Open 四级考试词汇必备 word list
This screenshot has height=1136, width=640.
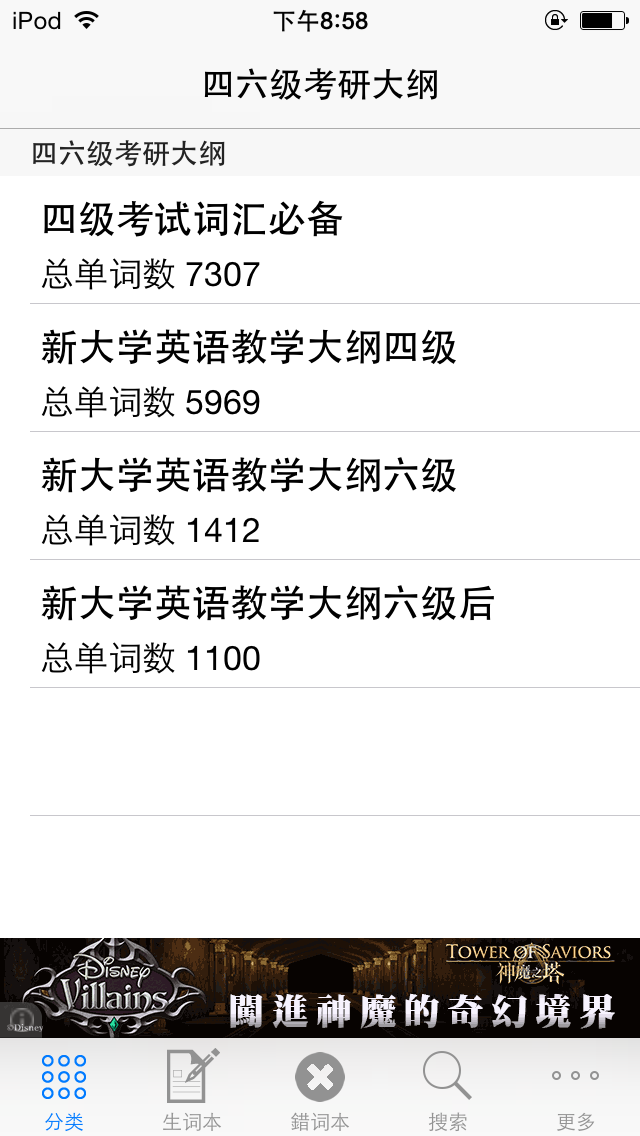point(320,240)
